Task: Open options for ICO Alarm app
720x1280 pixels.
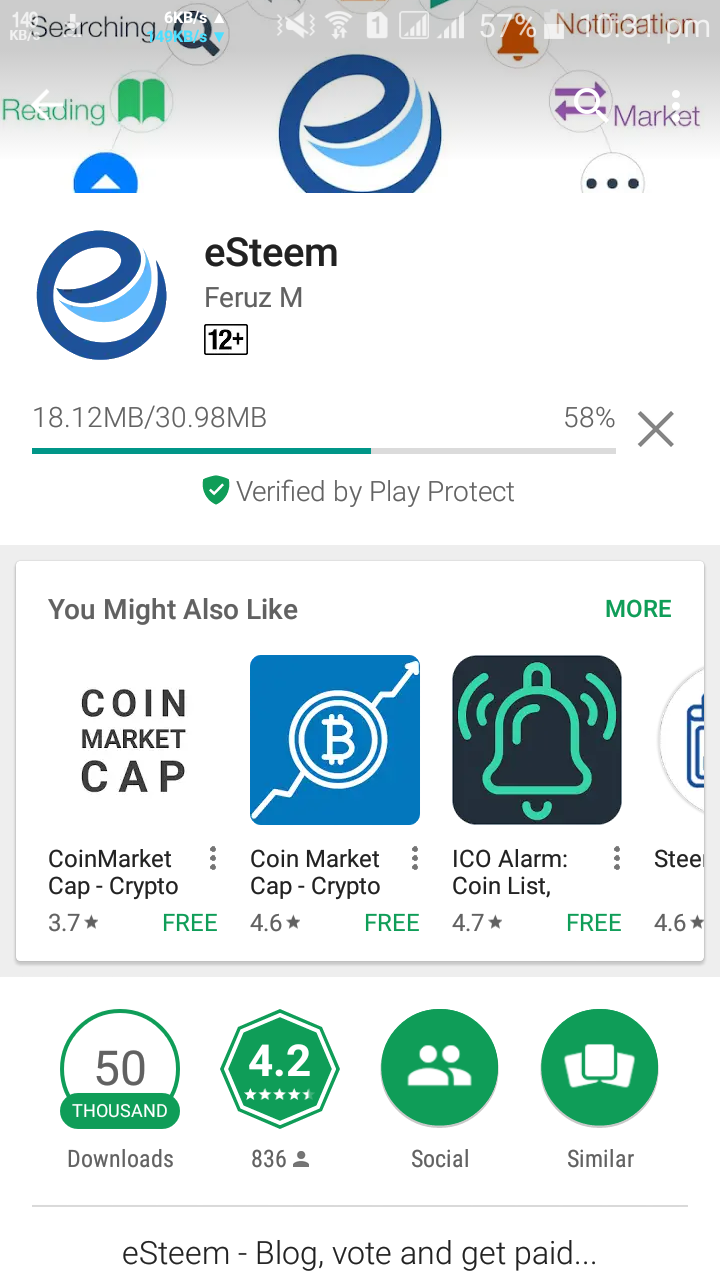Action: coord(617,859)
